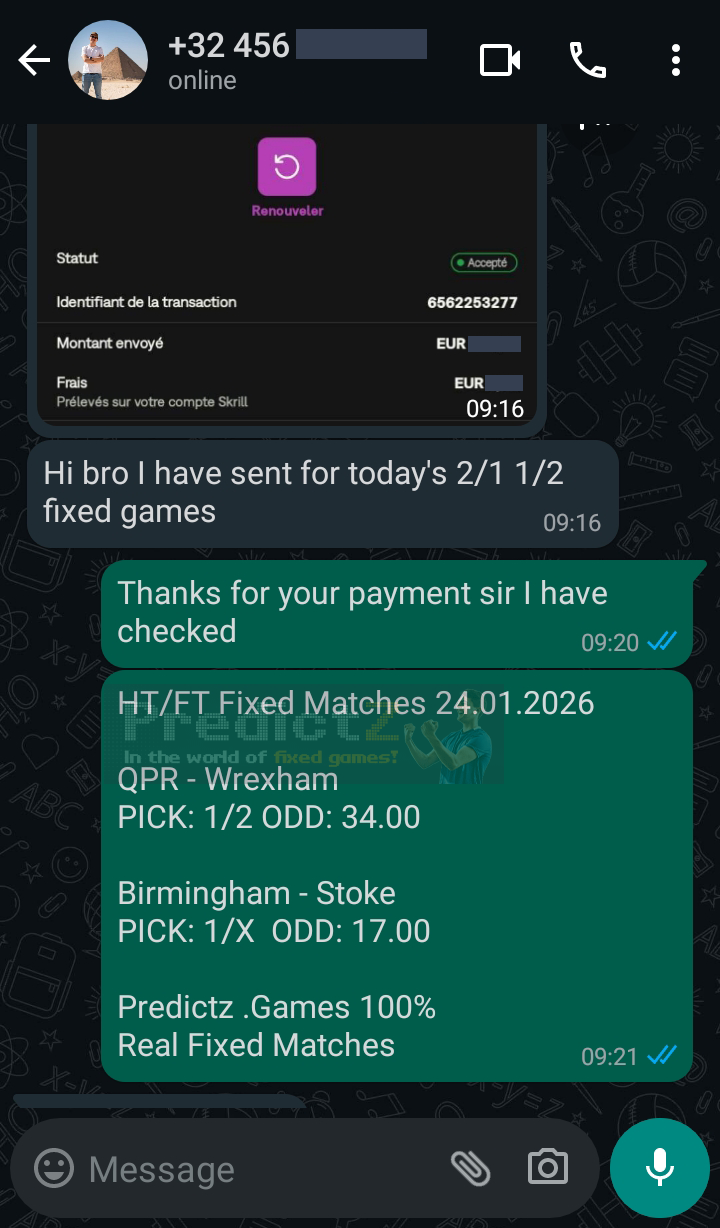This screenshot has height=1228, width=720.
Task: Attach a file using the paperclip
Action: point(472,1168)
